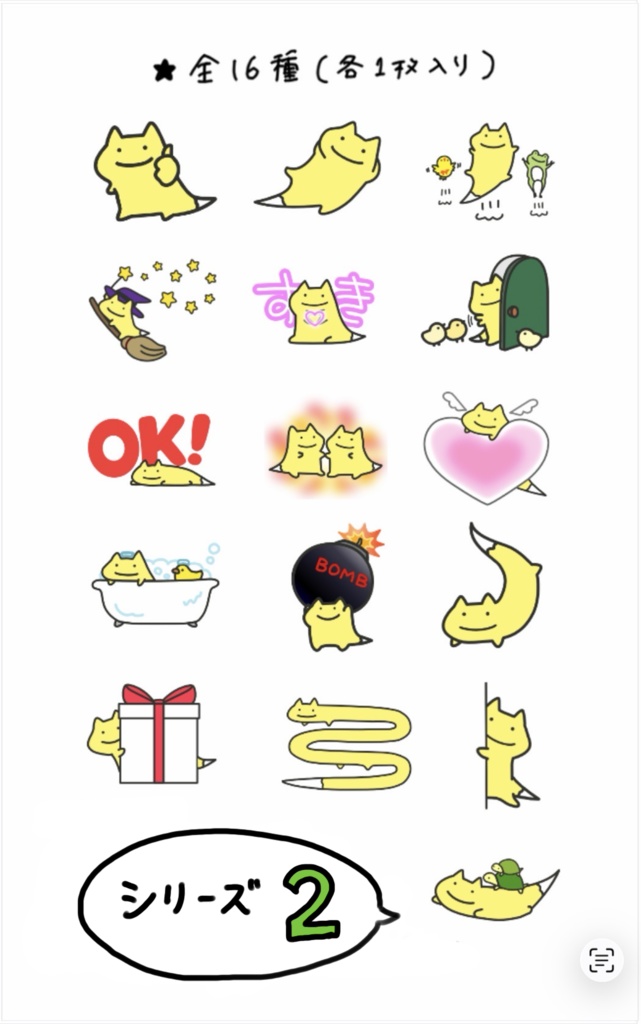Tap the Live Text scan icon

[601, 961]
